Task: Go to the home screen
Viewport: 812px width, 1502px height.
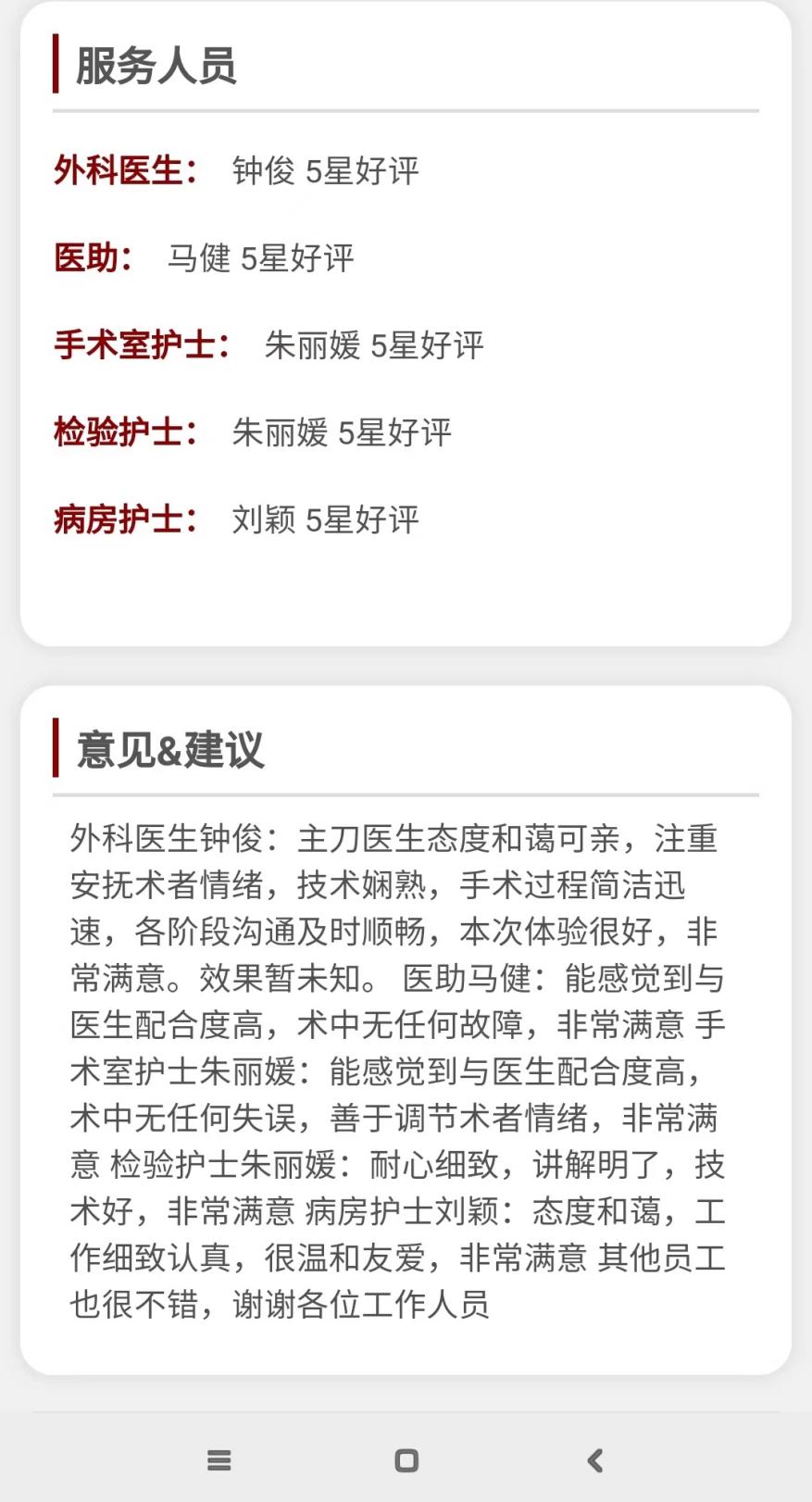Action: [x=406, y=1460]
